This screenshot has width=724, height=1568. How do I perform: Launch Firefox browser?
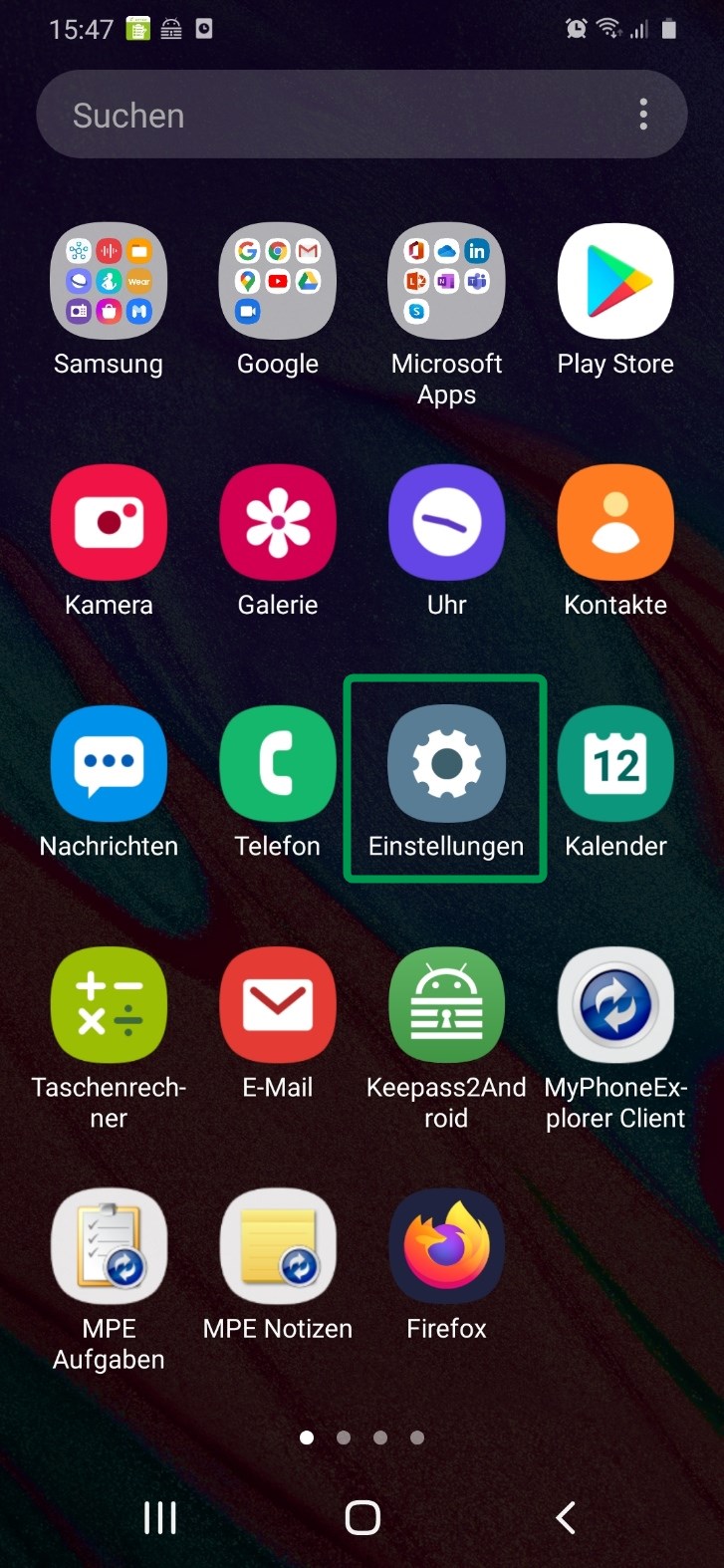(446, 1245)
